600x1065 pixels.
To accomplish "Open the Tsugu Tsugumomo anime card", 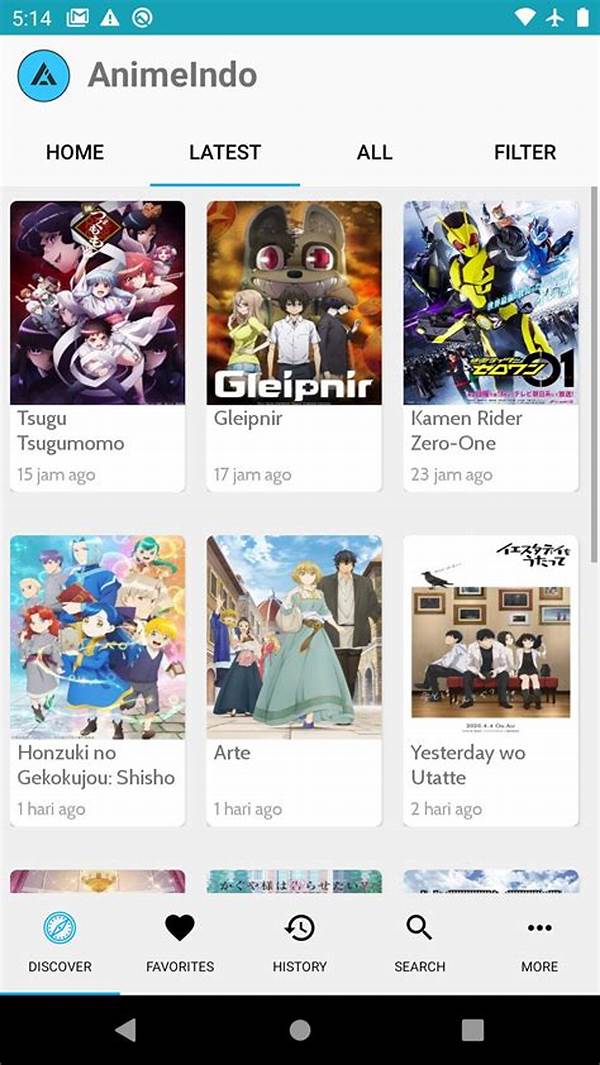I will click(x=97, y=345).
